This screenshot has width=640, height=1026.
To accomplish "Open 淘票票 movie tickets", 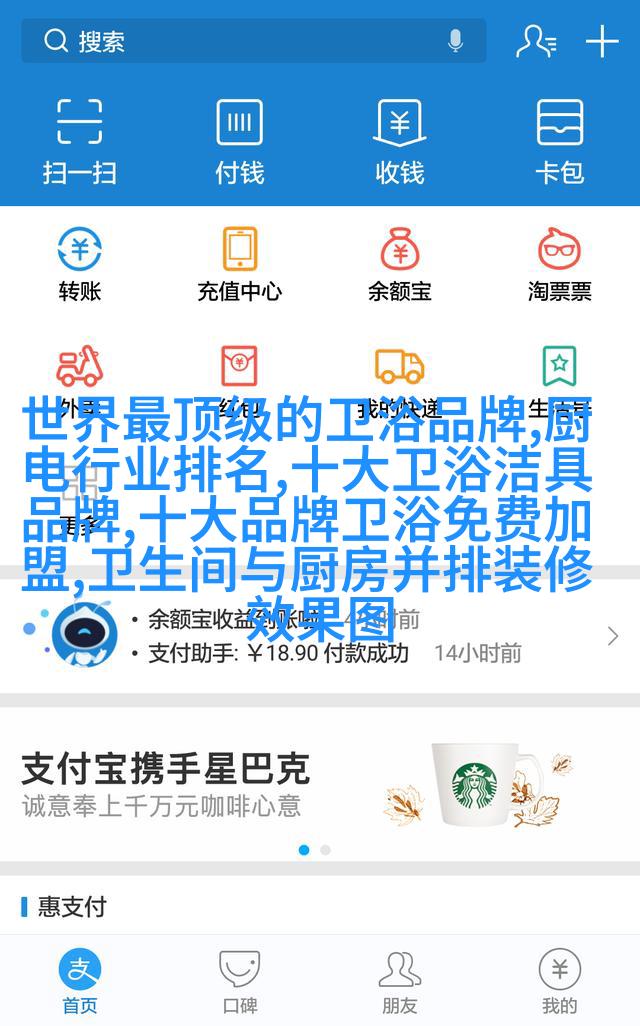I will point(559,264).
